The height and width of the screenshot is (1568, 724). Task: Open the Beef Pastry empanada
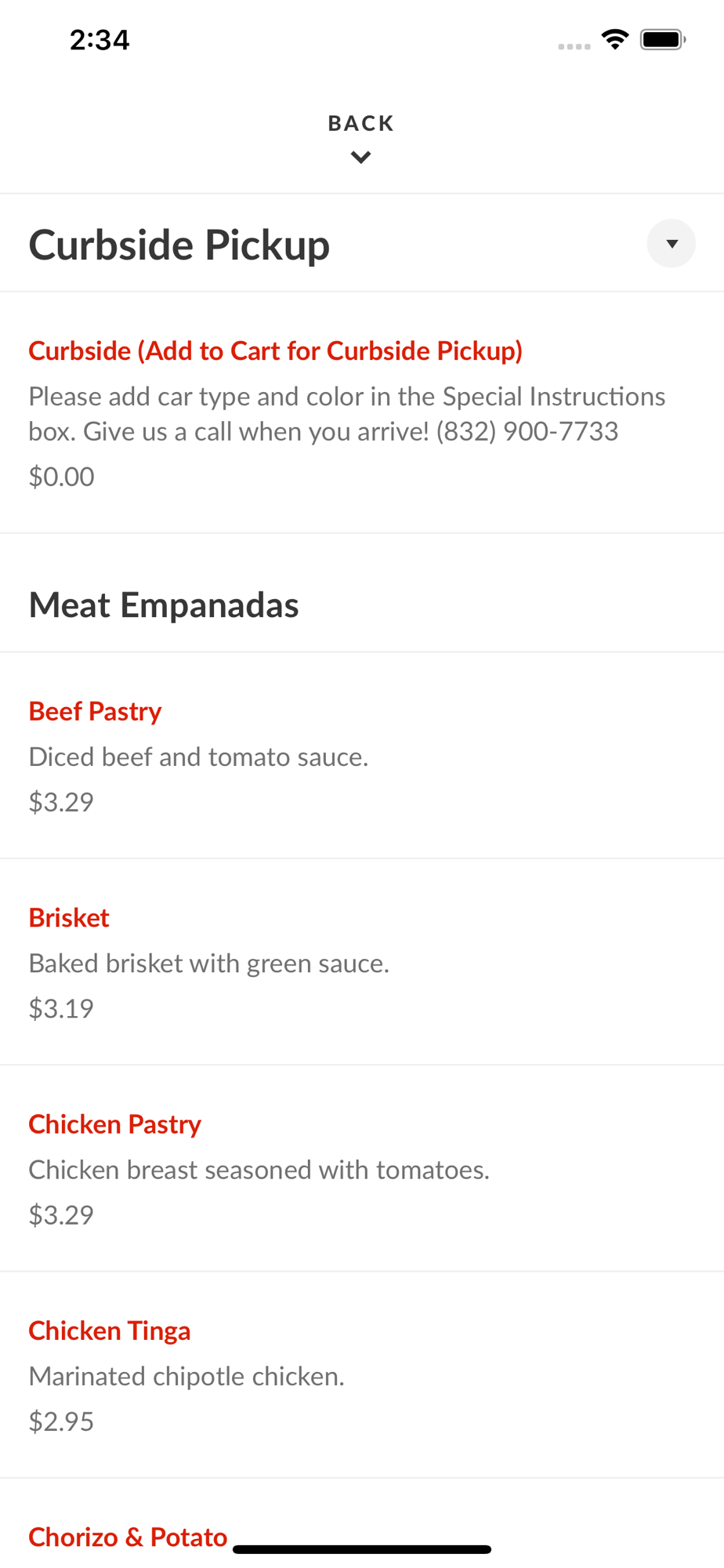point(362,756)
